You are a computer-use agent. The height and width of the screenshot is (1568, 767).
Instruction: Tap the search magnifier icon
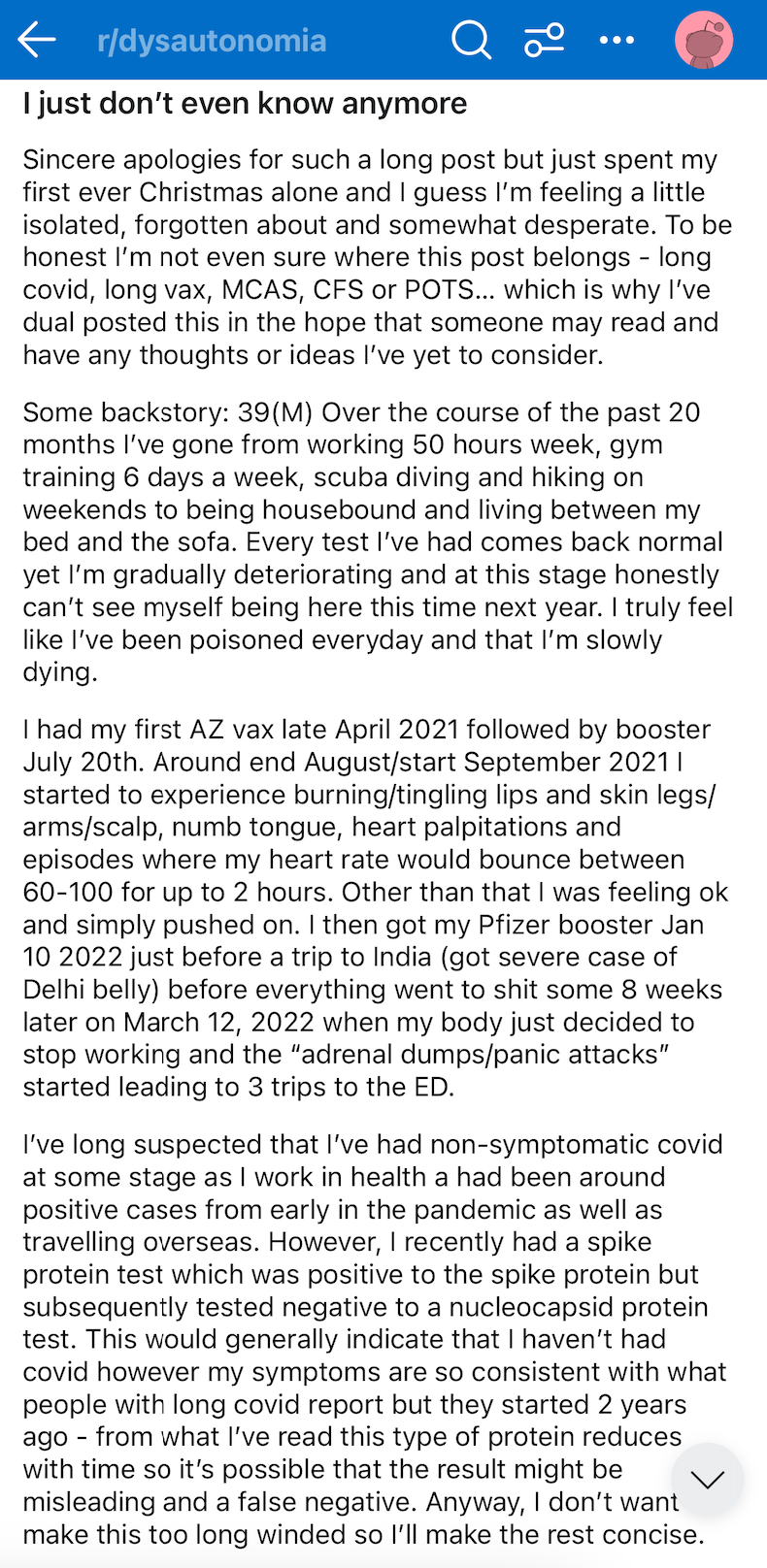[471, 40]
